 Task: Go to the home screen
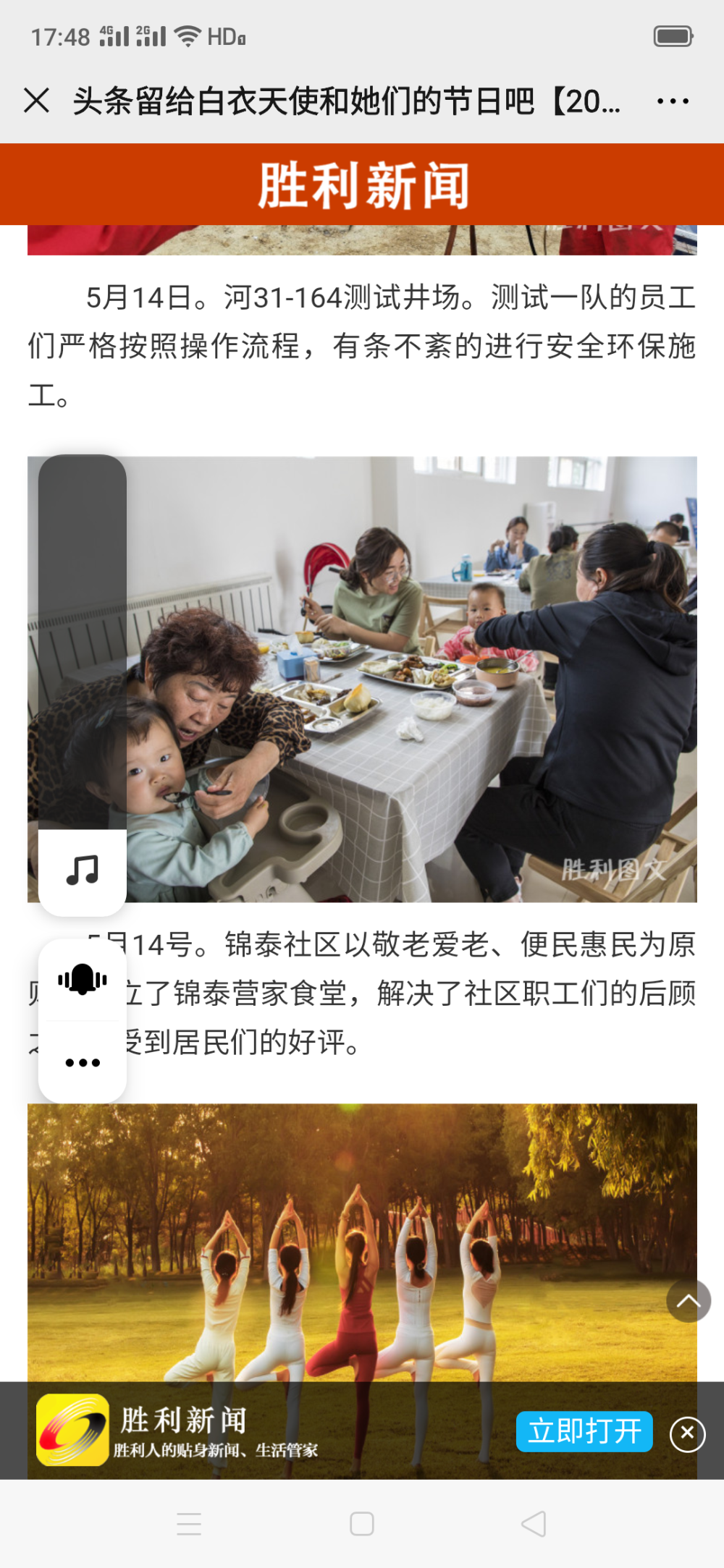pyautogui.click(x=362, y=1523)
